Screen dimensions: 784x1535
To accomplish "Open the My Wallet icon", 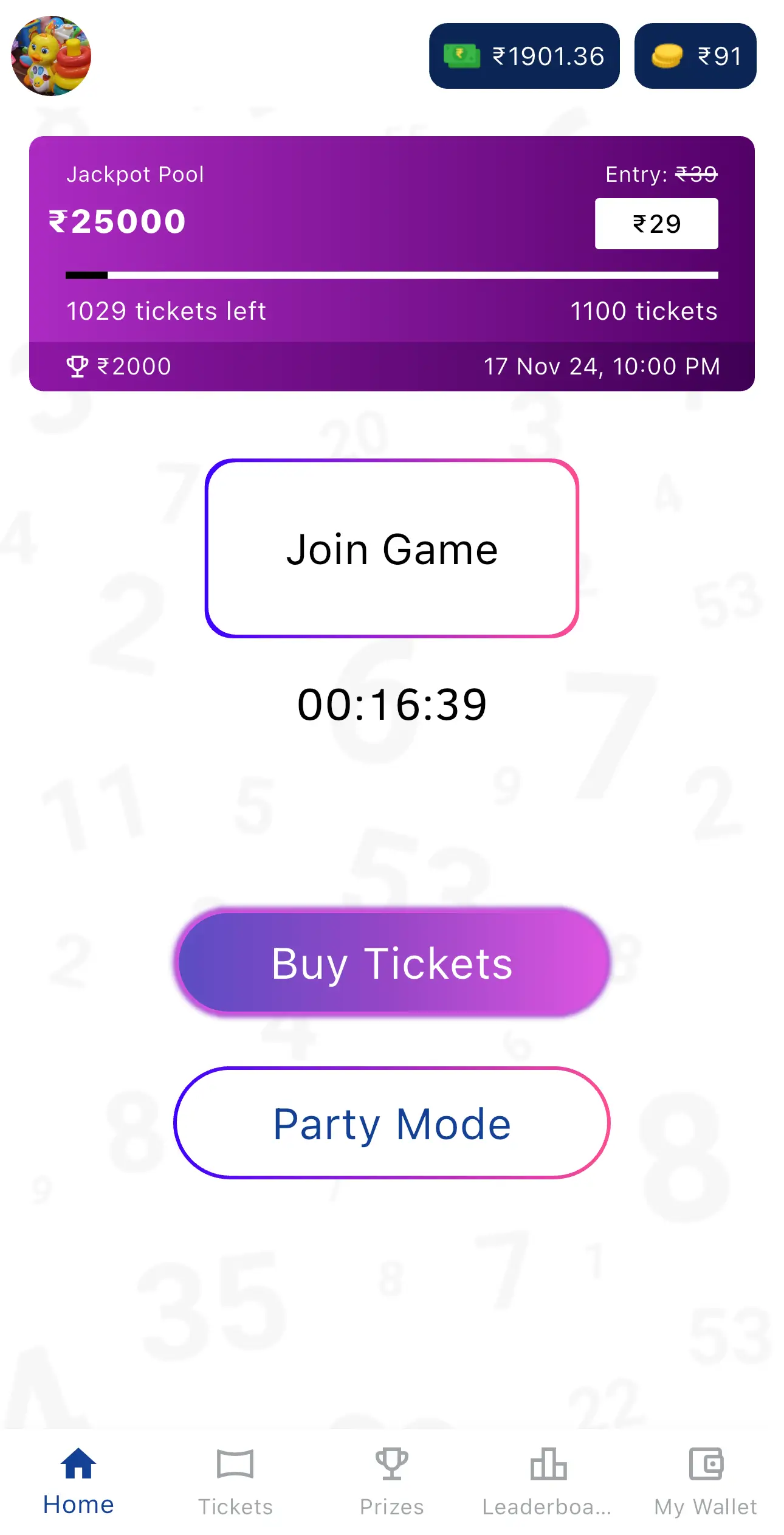I will 705,1464.
